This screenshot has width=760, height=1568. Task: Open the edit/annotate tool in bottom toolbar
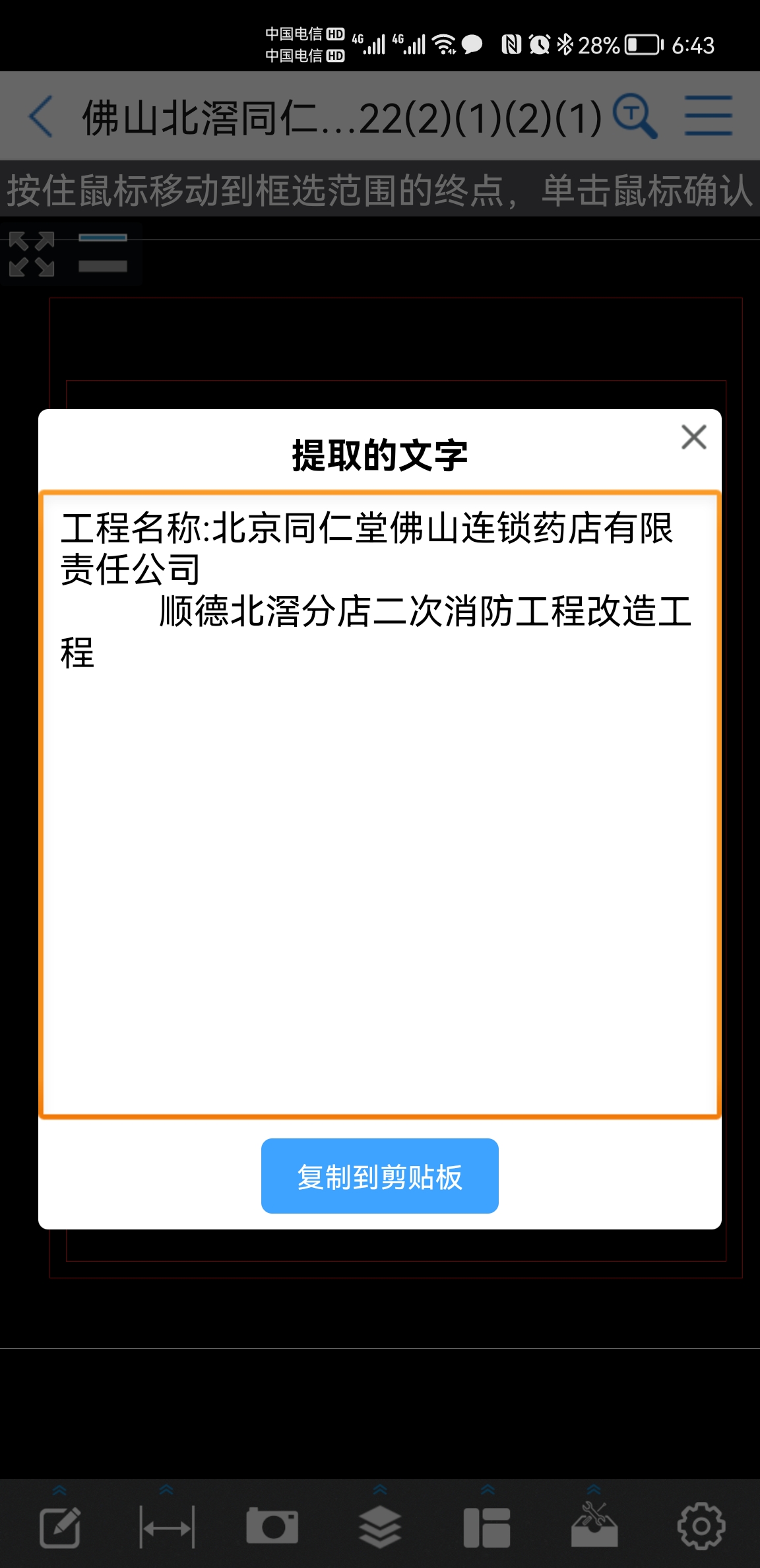tap(60, 1526)
